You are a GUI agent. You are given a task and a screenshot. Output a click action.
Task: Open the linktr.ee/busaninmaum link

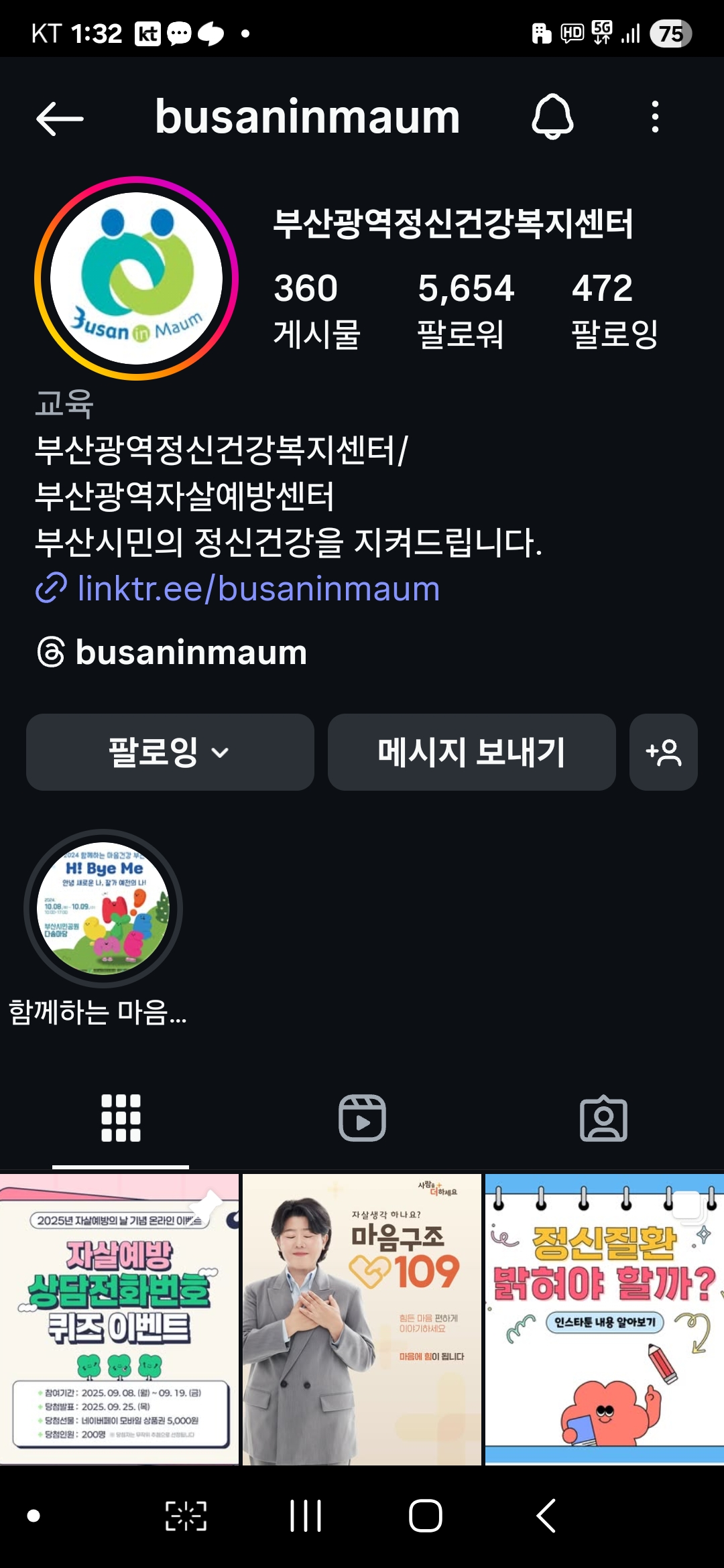tap(258, 589)
